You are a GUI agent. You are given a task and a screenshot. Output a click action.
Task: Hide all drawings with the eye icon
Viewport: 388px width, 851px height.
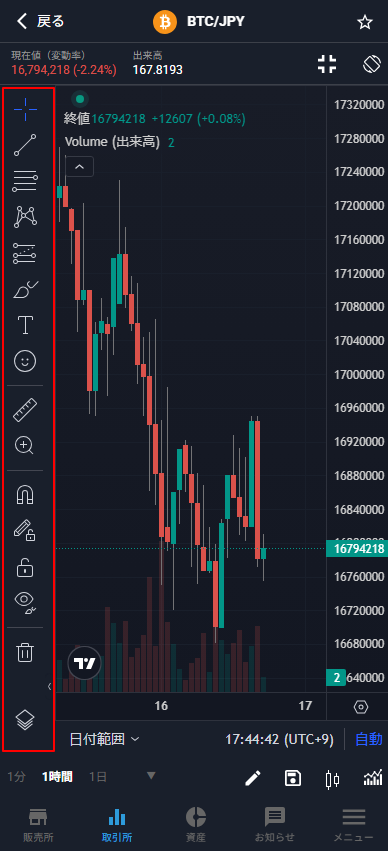25,601
